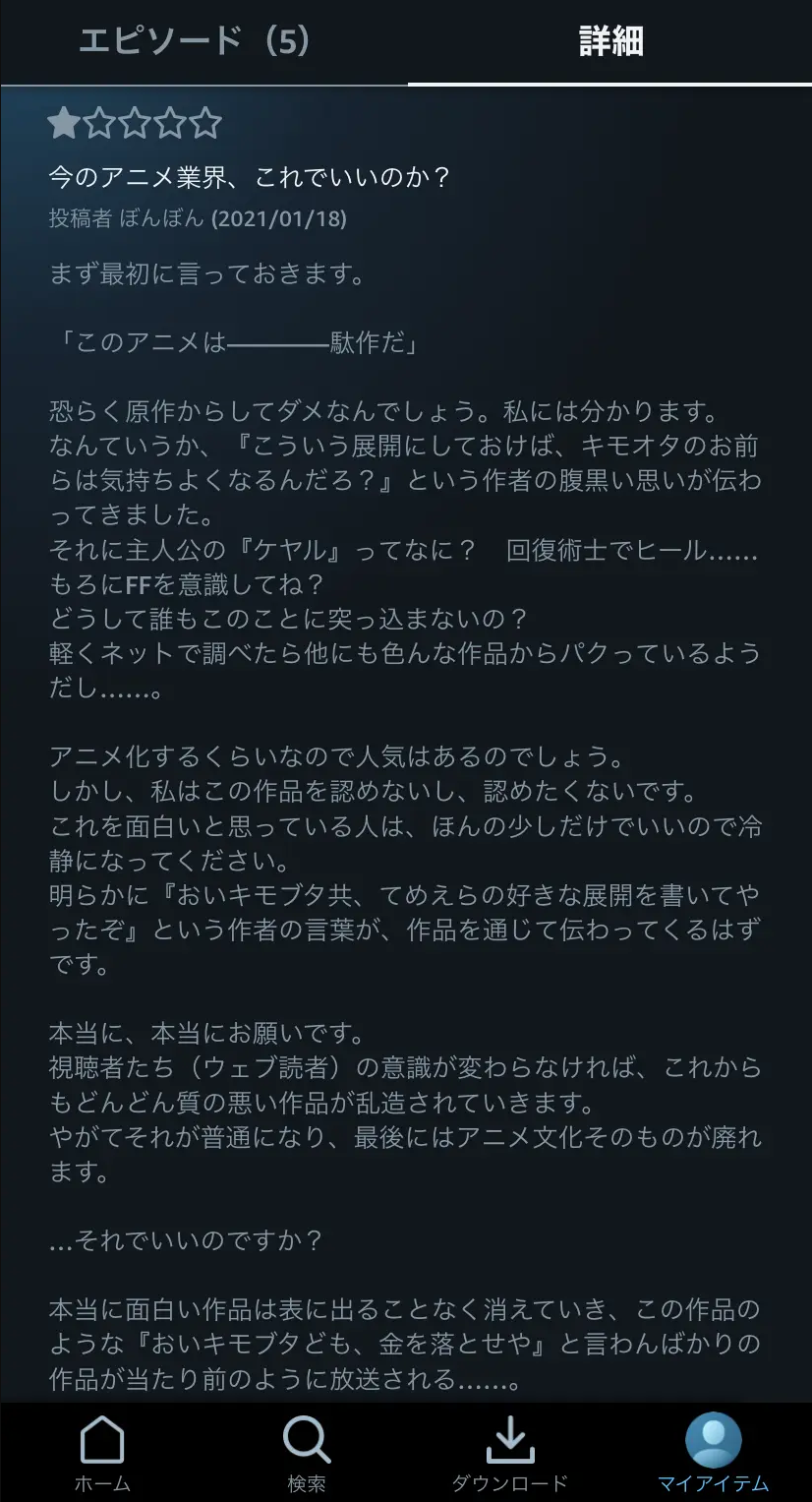Select the 詳細 tab
This screenshot has height=1502, width=812.
coord(609,41)
